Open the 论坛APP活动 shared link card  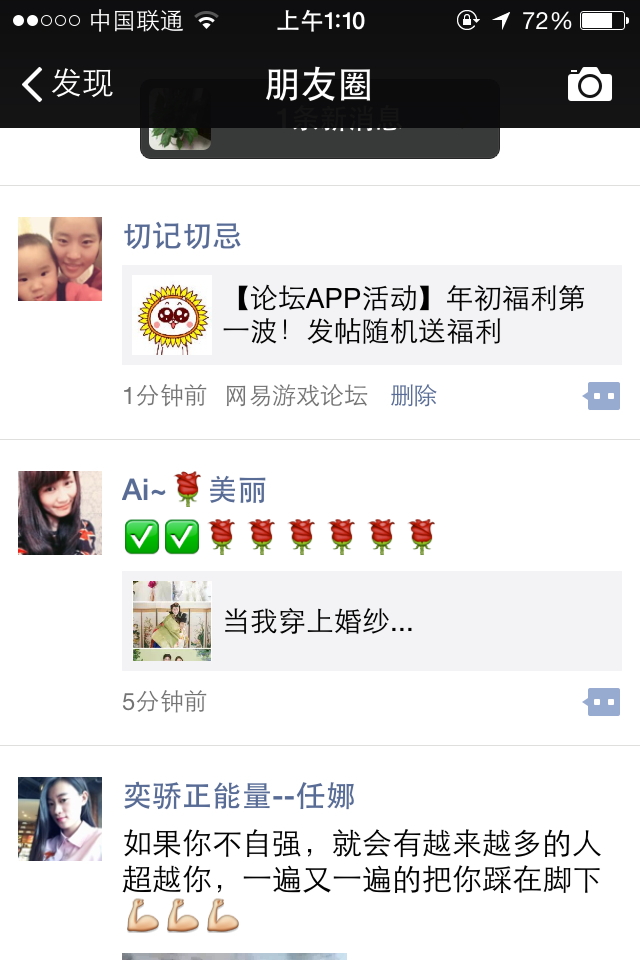(372, 315)
